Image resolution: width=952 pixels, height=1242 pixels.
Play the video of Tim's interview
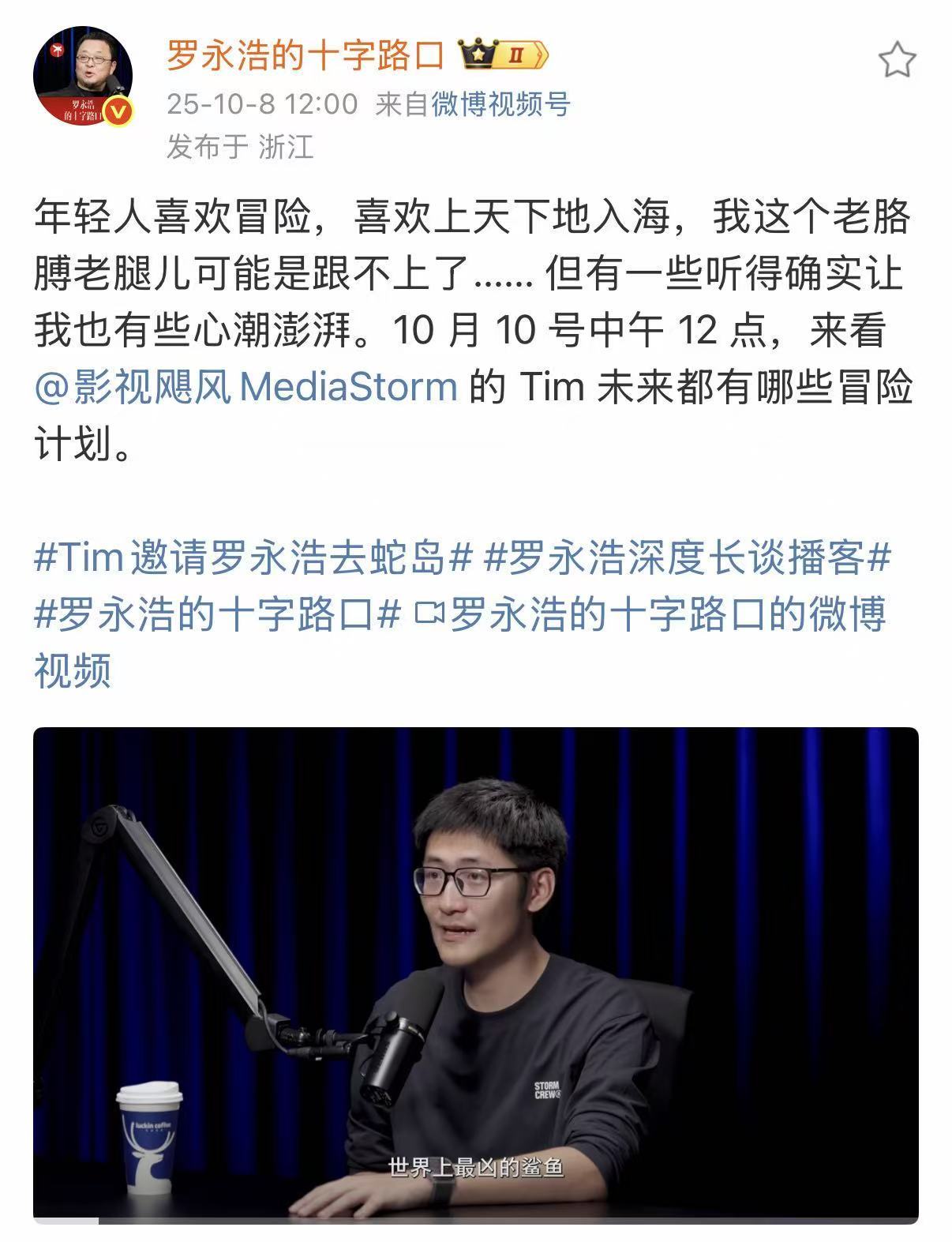476,975
